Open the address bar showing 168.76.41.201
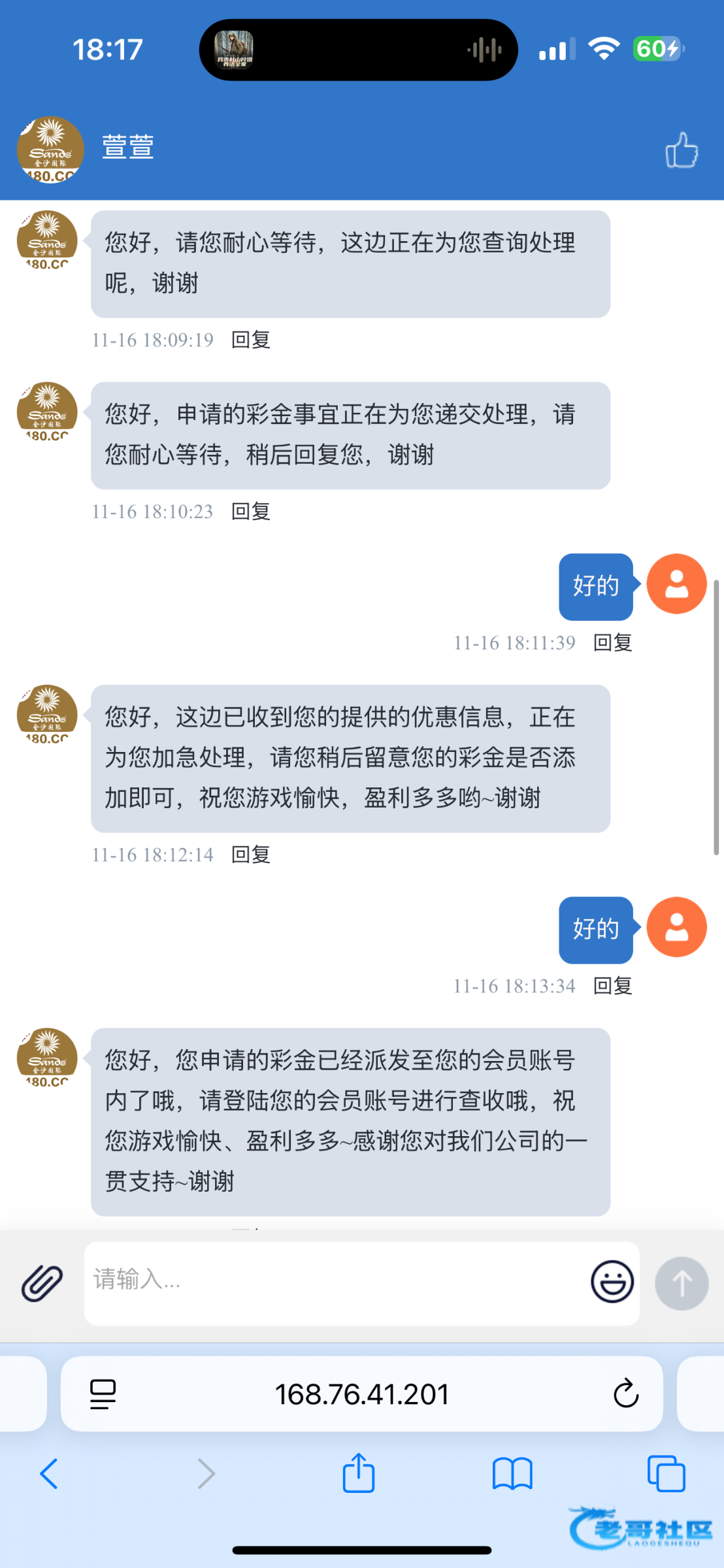This screenshot has height=1568, width=724. 361,1394
